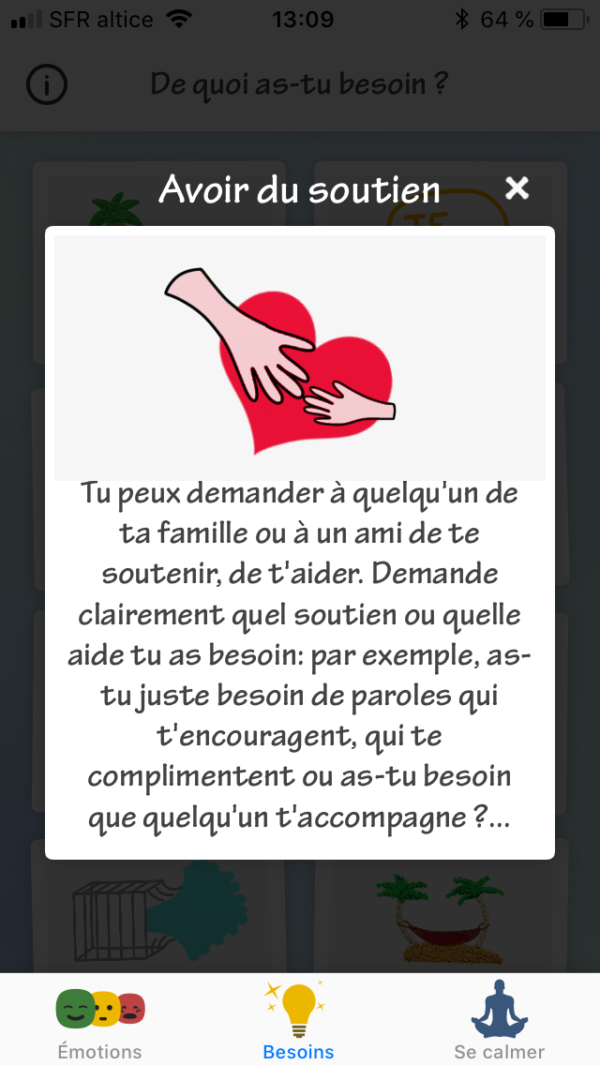Select the Besoins tab
600x1065 pixels.
[298, 1022]
